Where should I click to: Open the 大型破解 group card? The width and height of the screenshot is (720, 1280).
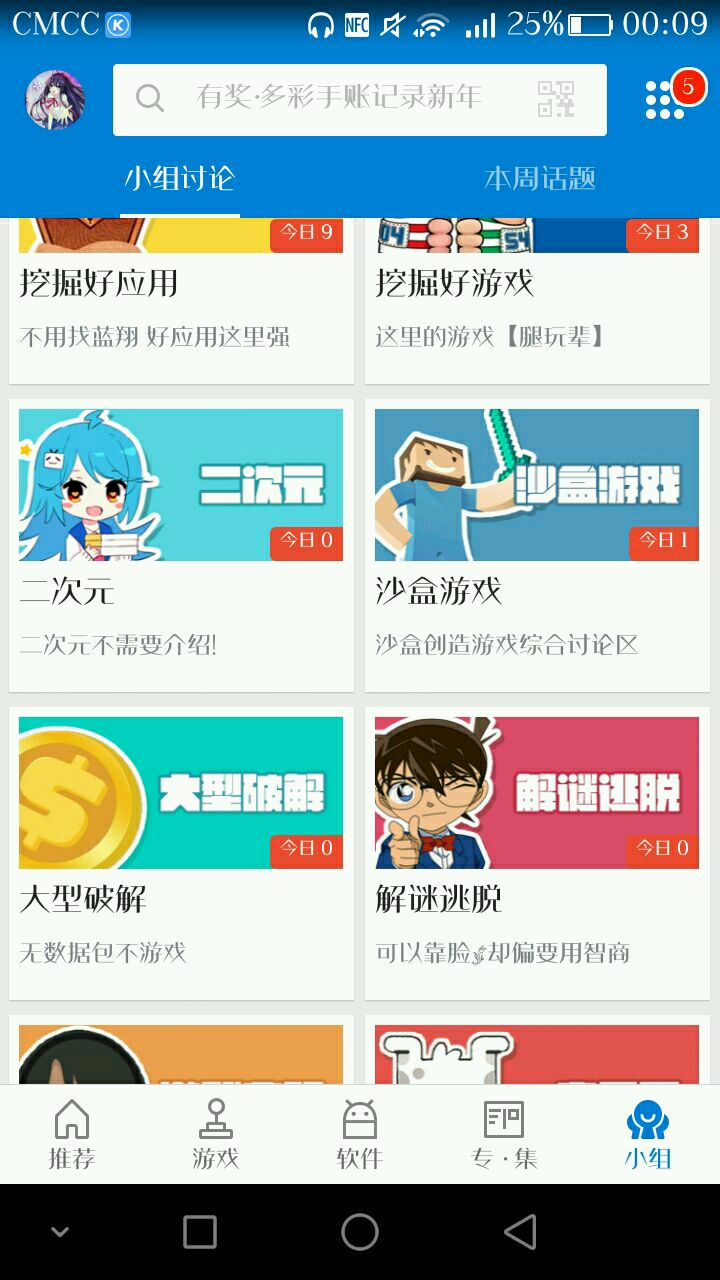click(x=181, y=854)
